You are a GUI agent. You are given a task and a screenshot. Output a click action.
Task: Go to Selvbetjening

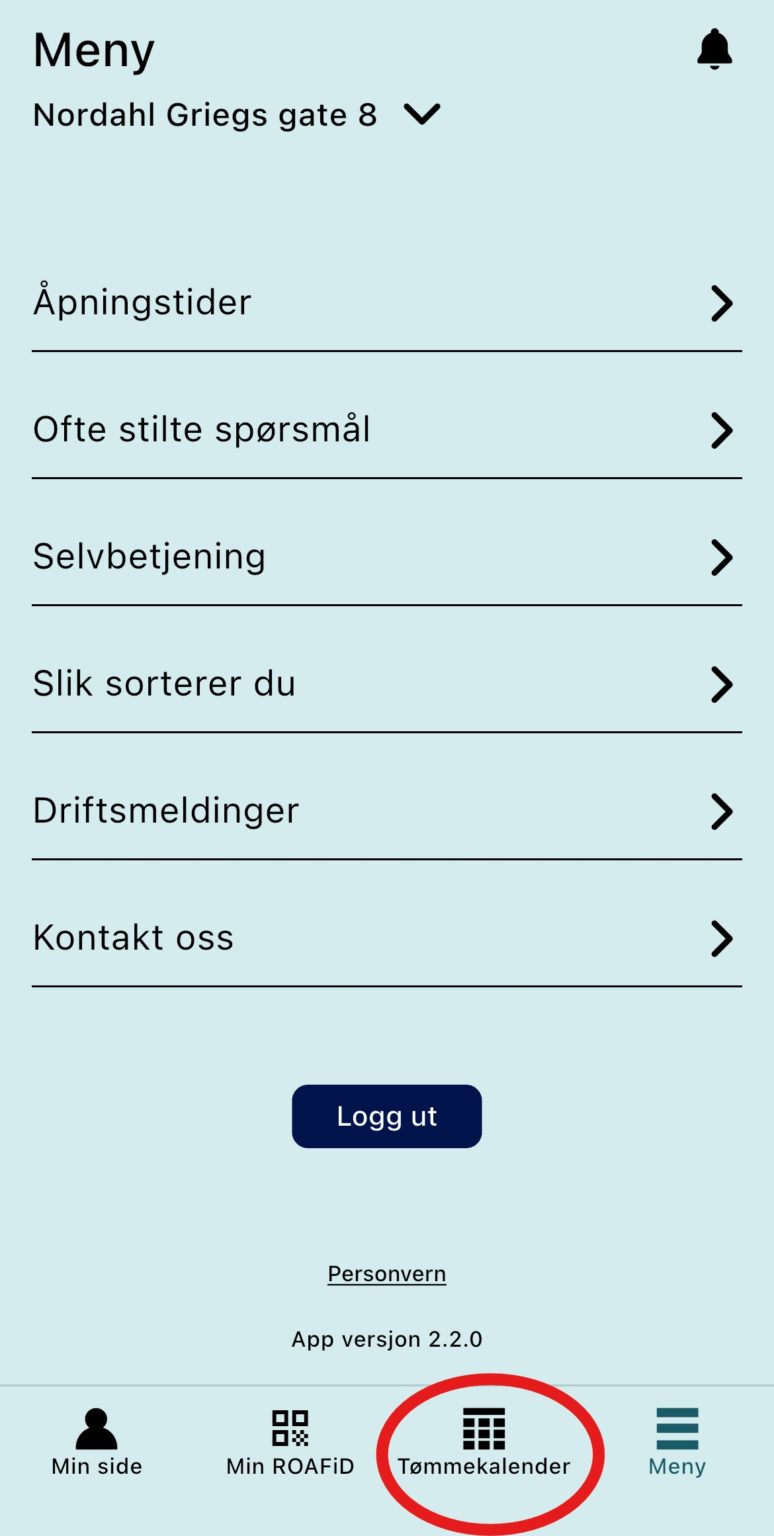tap(387, 557)
